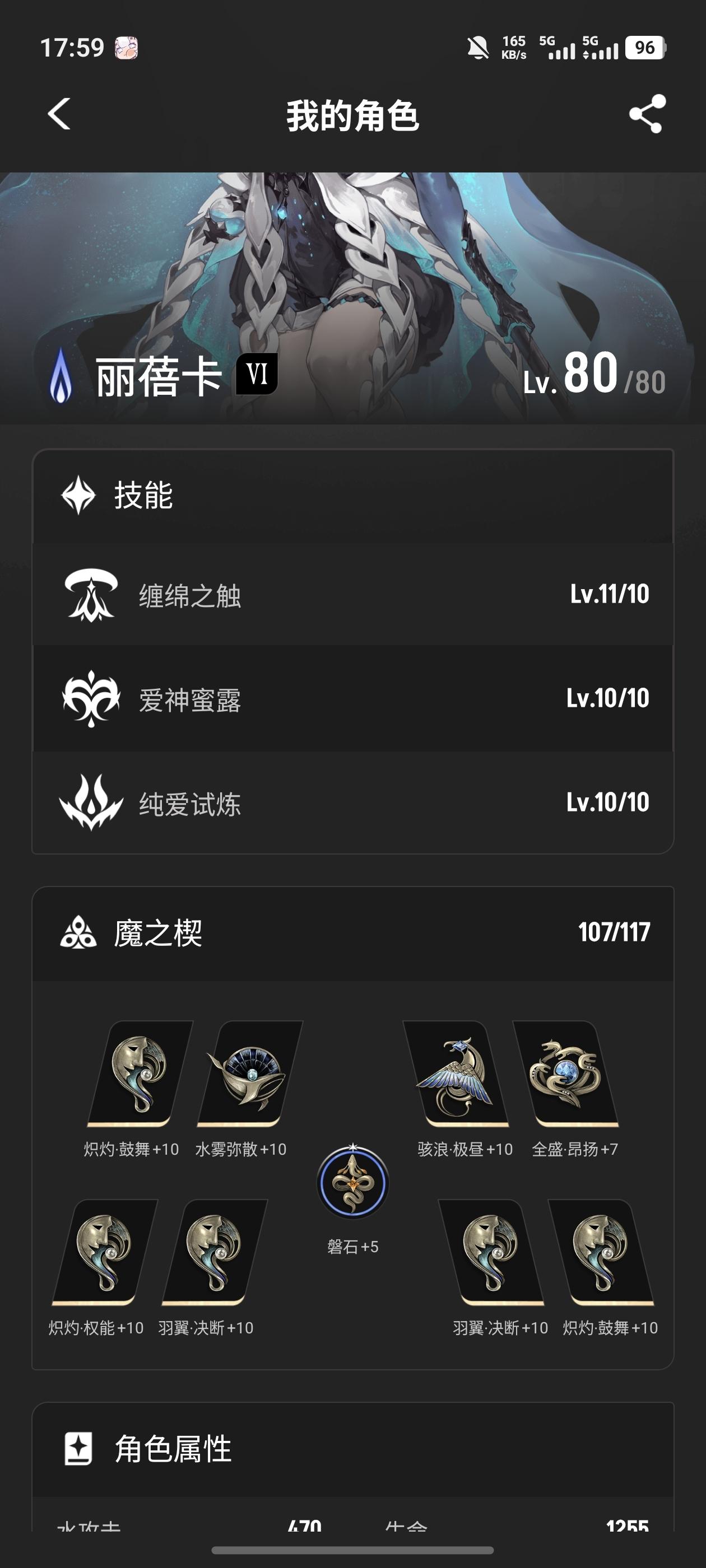The height and width of the screenshot is (1568, 706).
Task: Go back from 我的角色 page
Action: [59, 114]
